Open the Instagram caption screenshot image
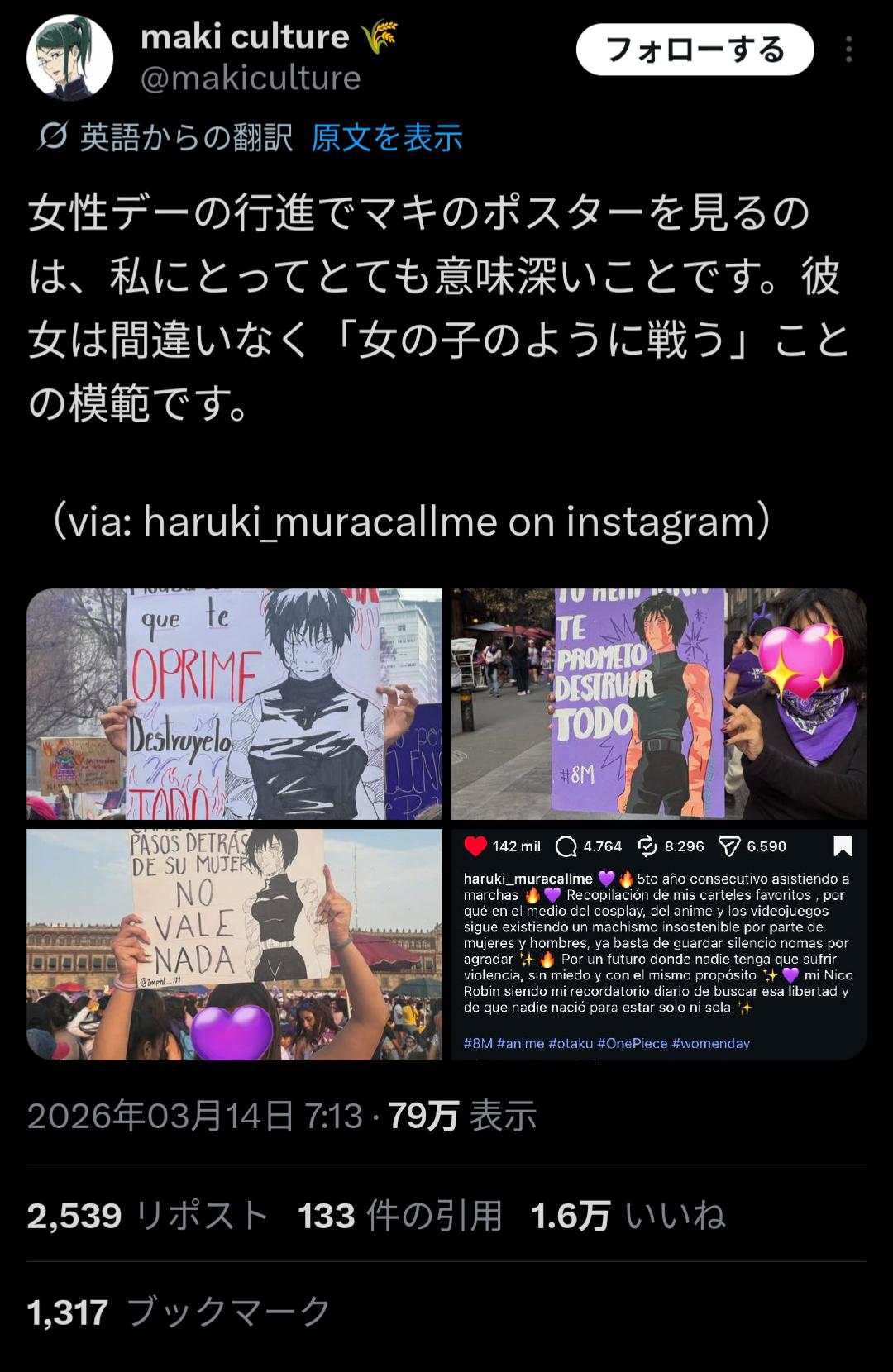The width and height of the screenshot is (893, 1372). 659,944
